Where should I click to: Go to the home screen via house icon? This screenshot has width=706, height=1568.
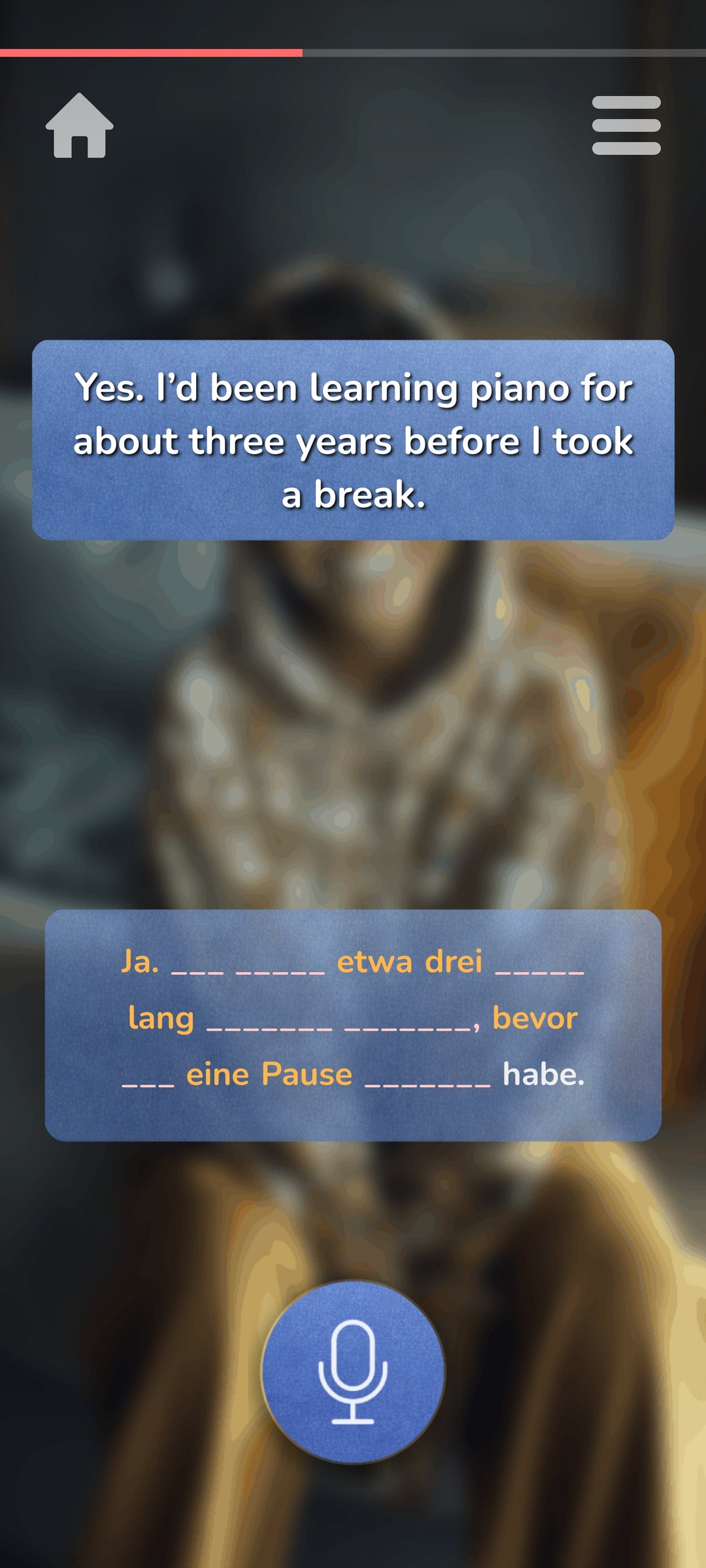[79, 125]
